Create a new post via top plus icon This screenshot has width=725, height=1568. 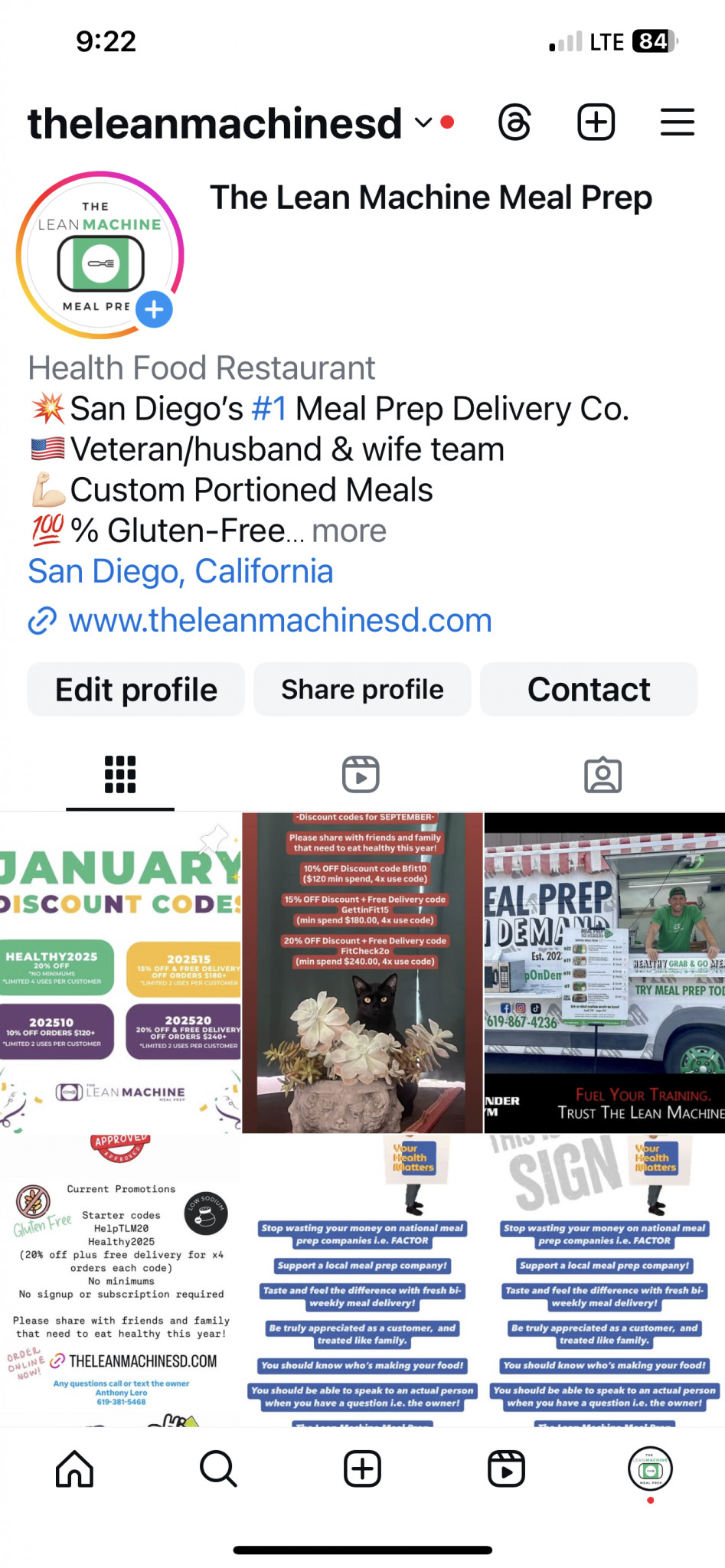[x=596, y=122]
